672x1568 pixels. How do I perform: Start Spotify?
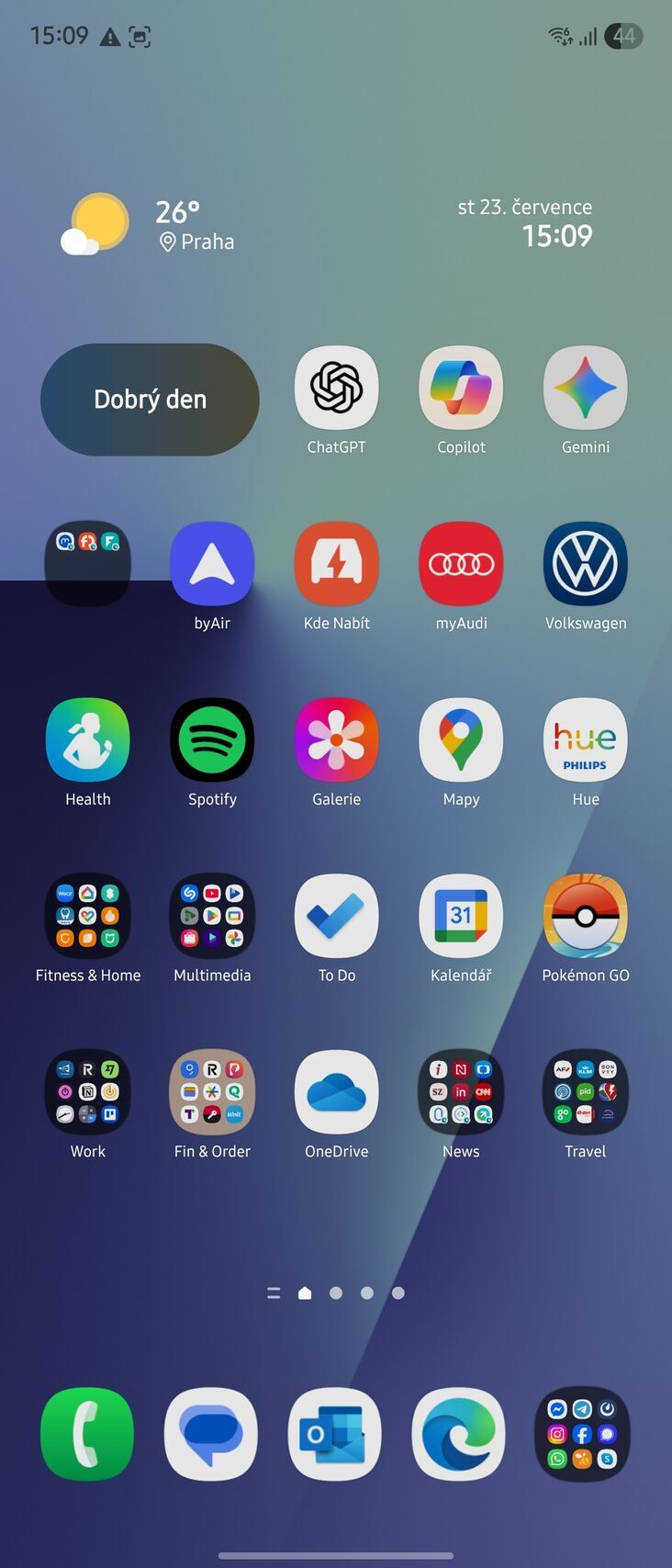[x=212, y=739]
